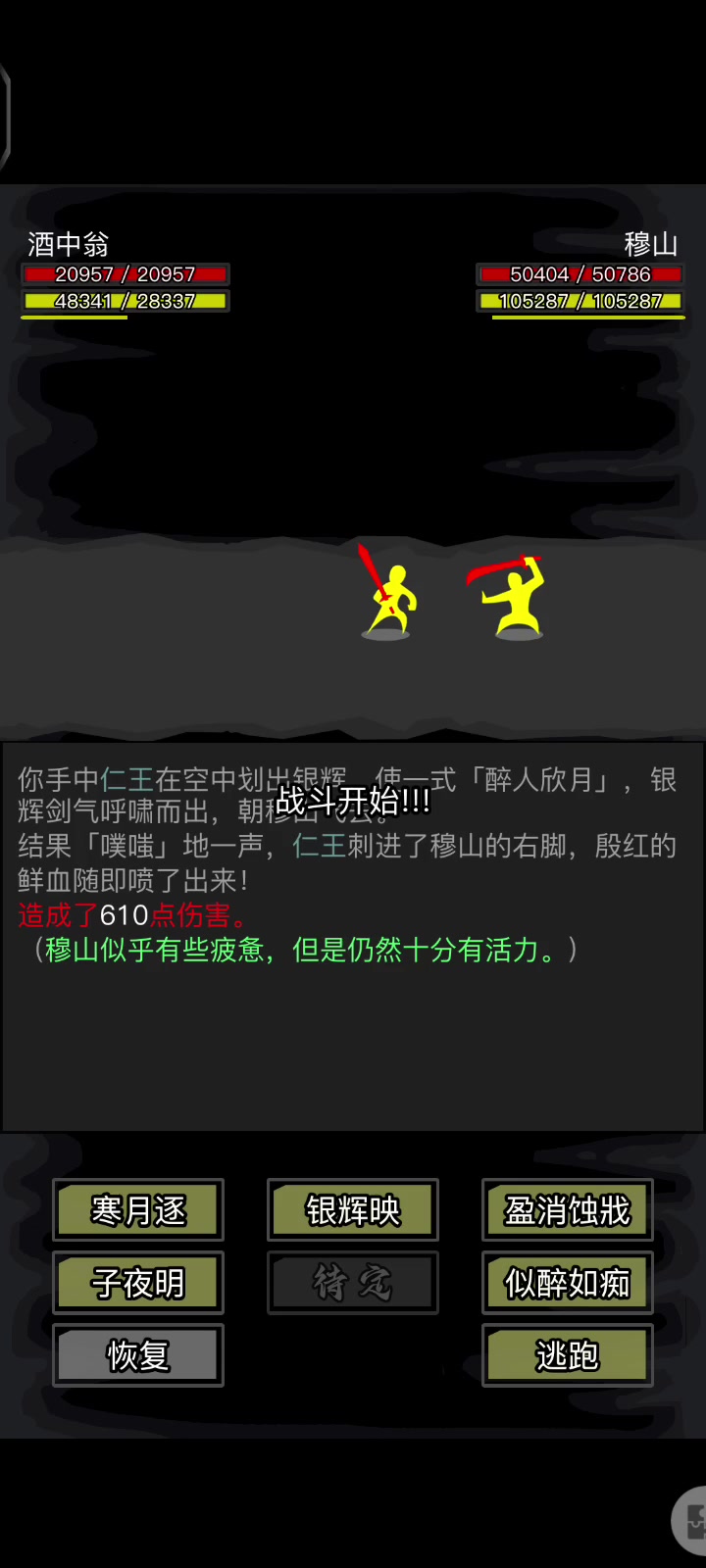Screen dimensions: 706x1568
Task: Cast the 银辉映 skill
Action: 353,1210
